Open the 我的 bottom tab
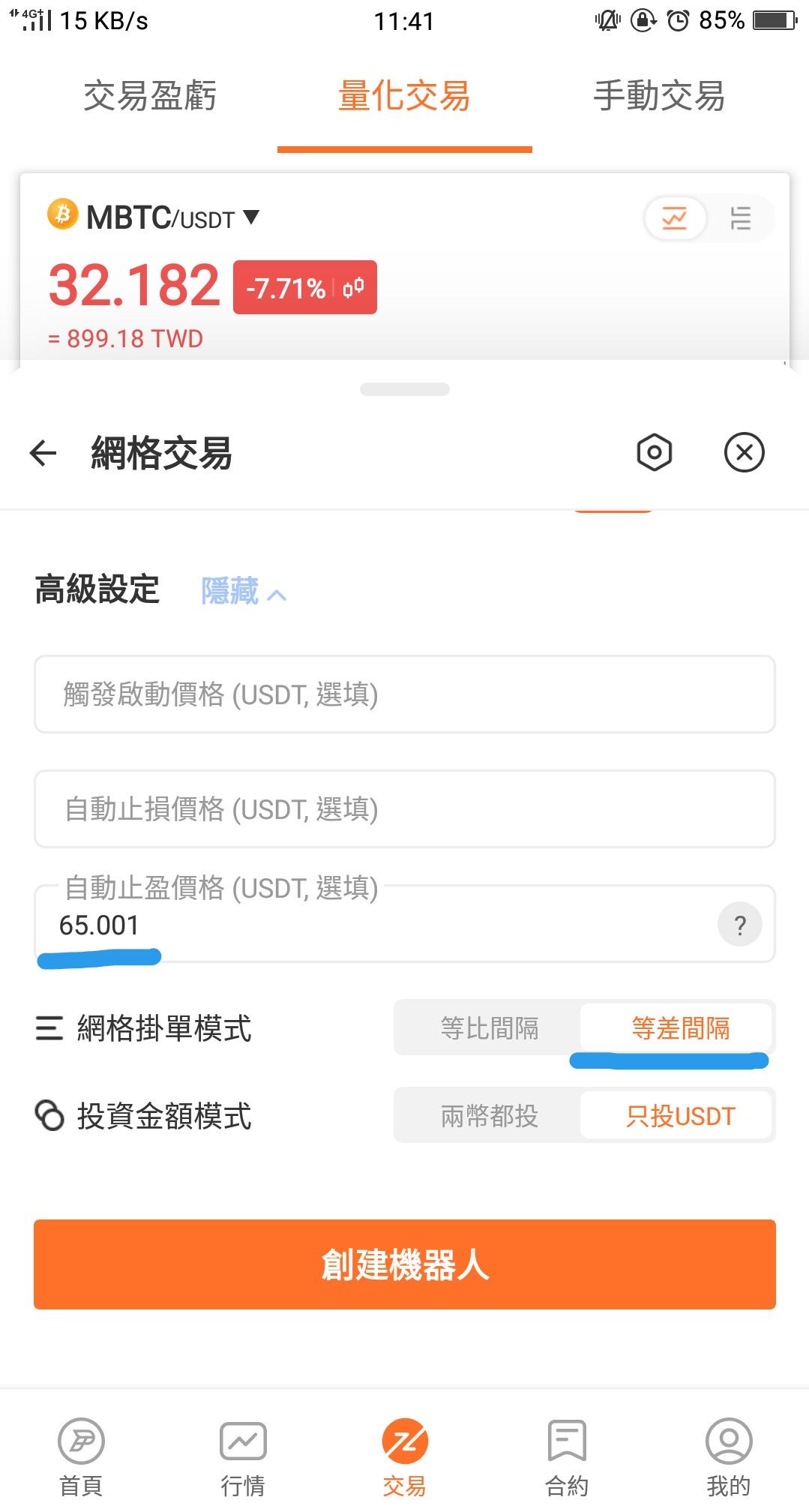Screen dimensions: 809x1512 [728, 1456]
